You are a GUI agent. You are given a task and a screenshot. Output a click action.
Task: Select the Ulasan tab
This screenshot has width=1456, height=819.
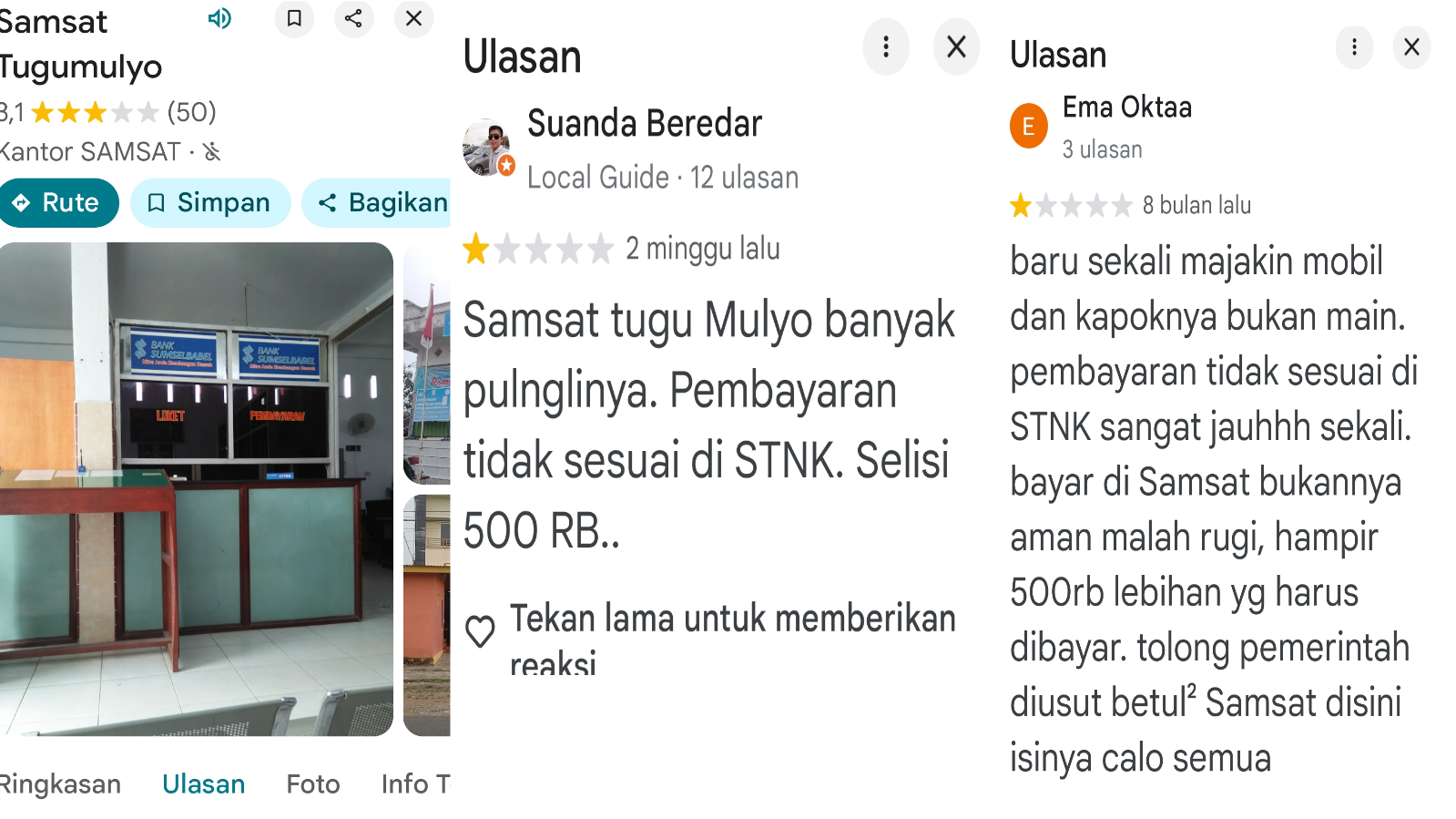203,783
